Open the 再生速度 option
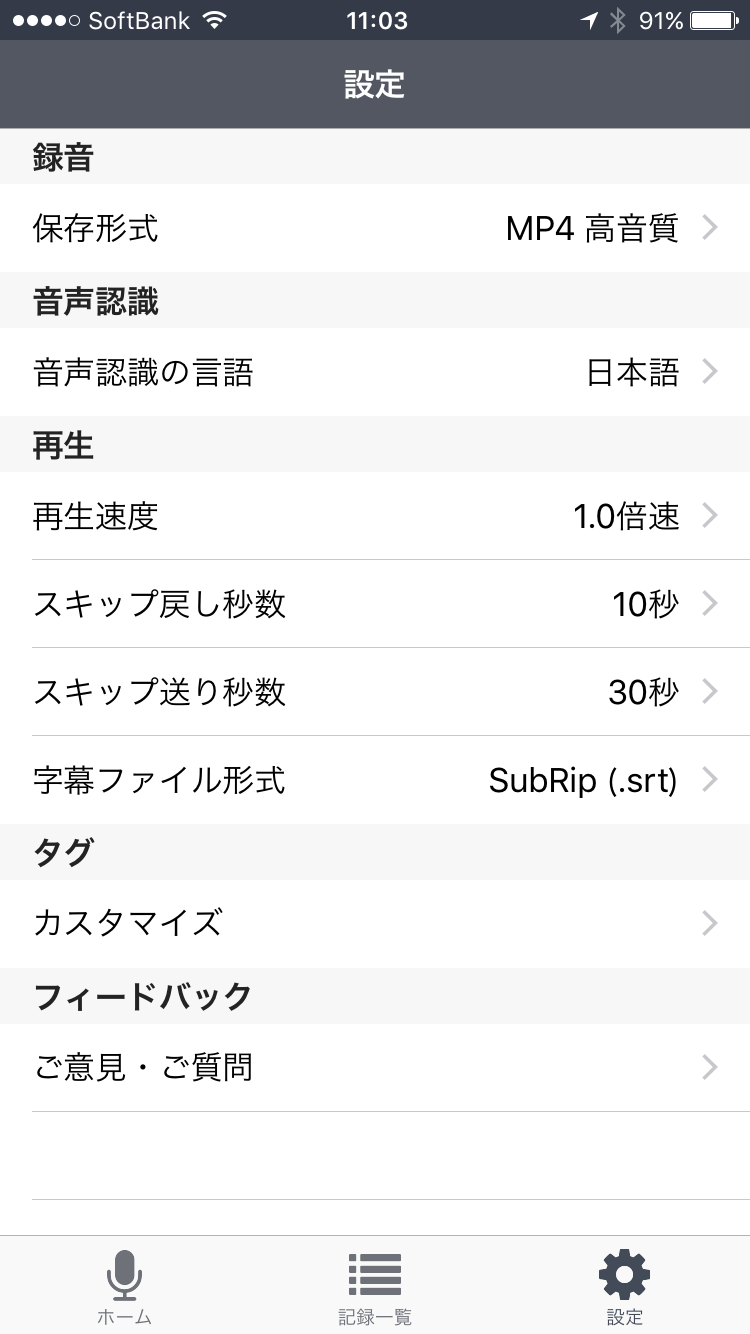The width and height of the screenshot is (750, 1334). pos(375,516)
